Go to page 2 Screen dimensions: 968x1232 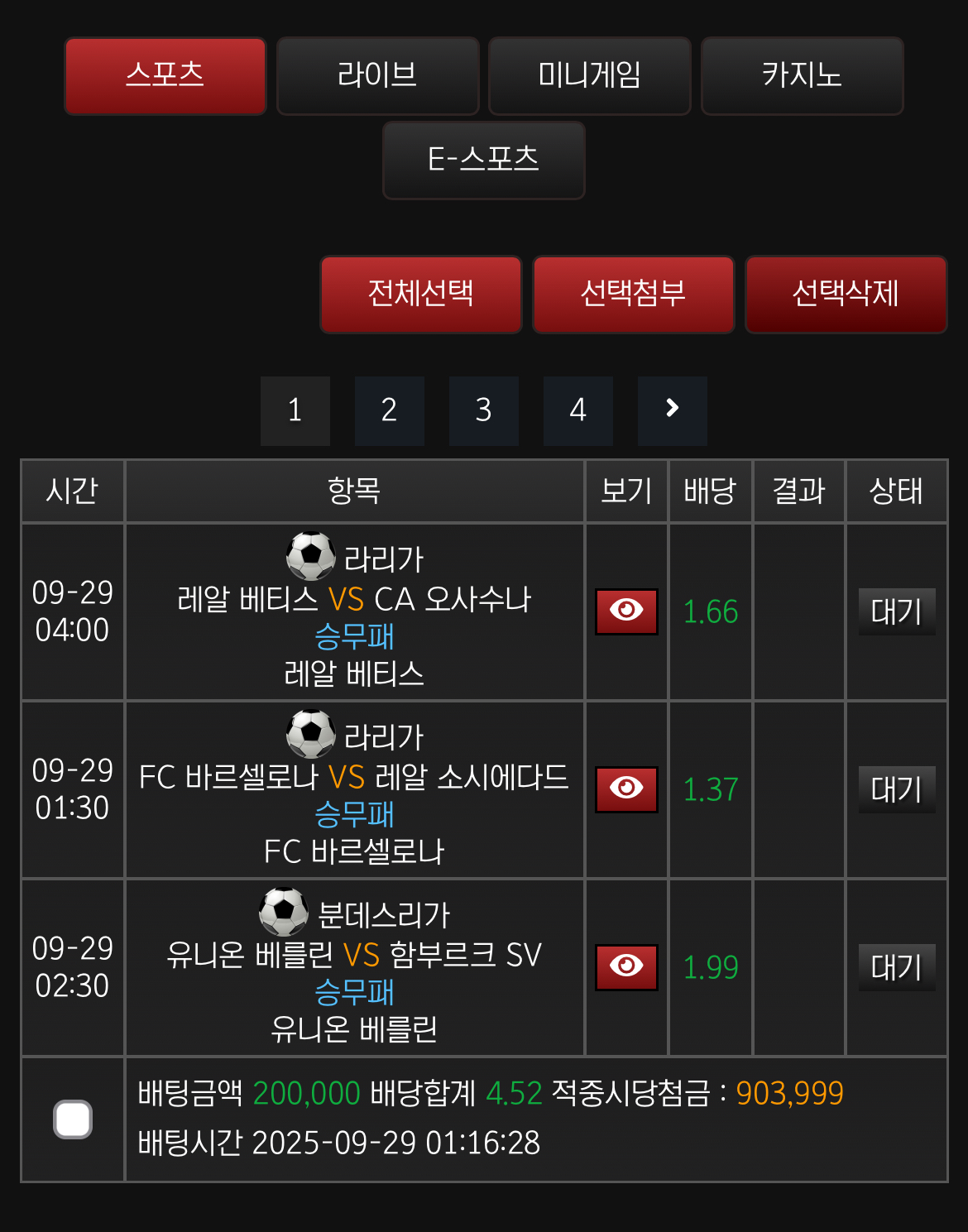click(390, 410)
